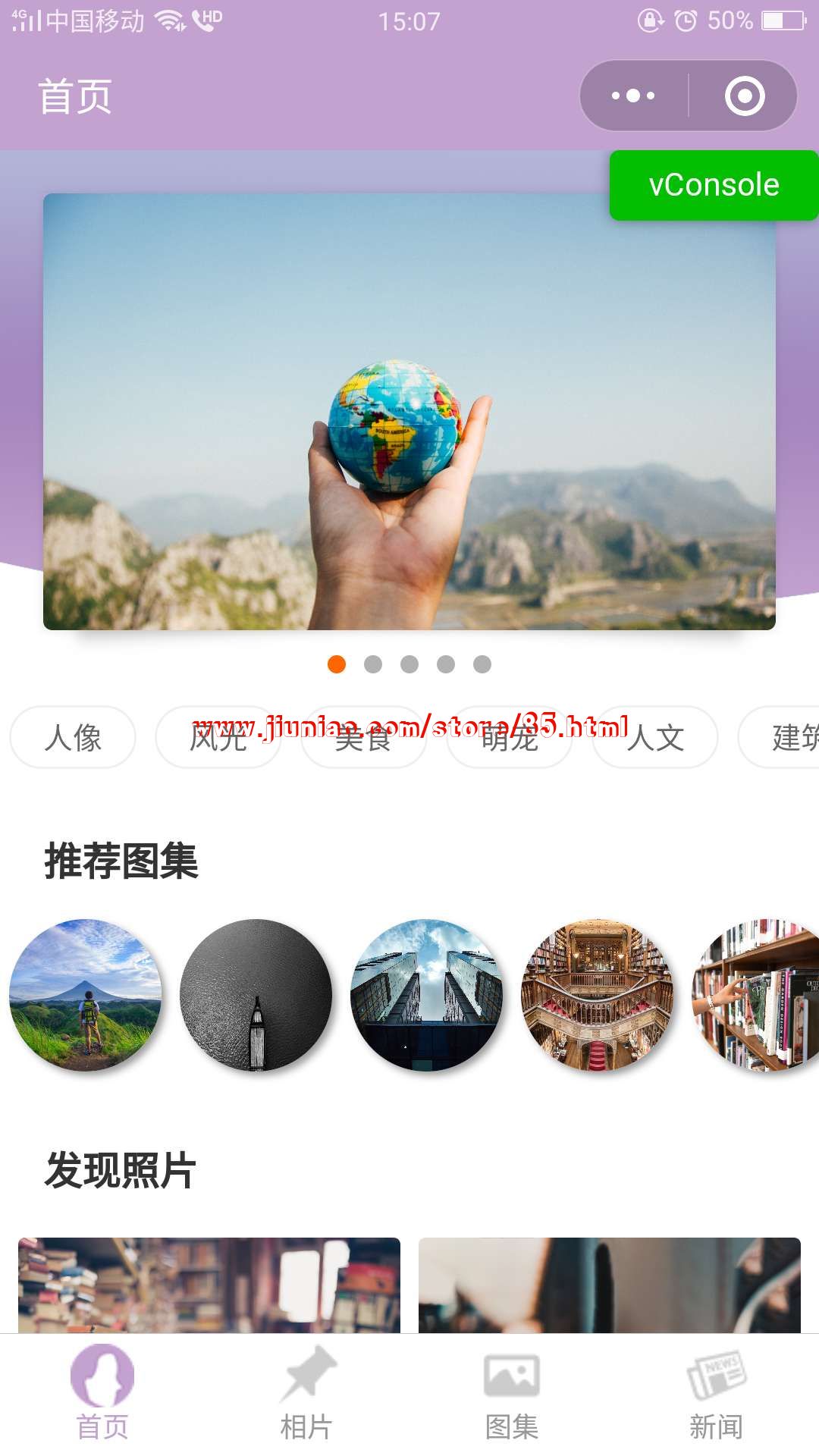Open the skyscrapers album
The width and height of the screenshot is (819, 1456).
click(427, 995)
